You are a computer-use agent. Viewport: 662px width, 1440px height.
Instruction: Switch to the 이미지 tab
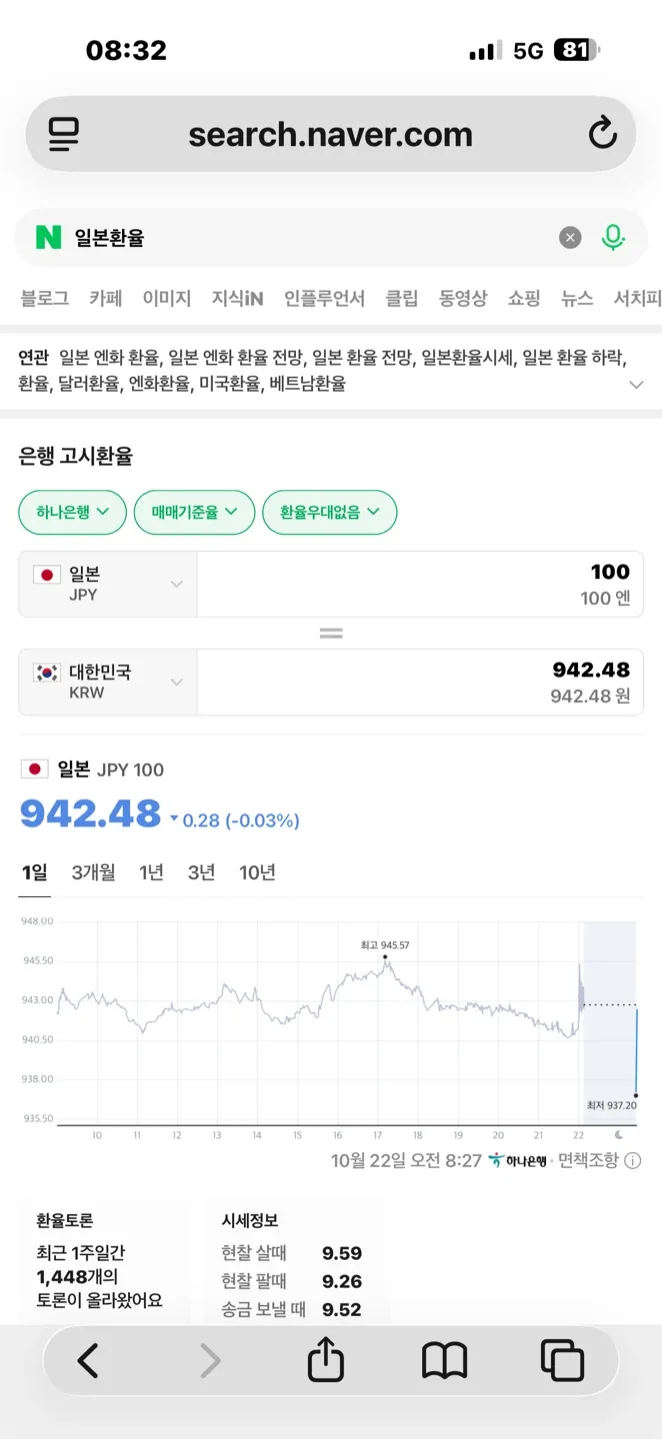[x=166, y=298]
